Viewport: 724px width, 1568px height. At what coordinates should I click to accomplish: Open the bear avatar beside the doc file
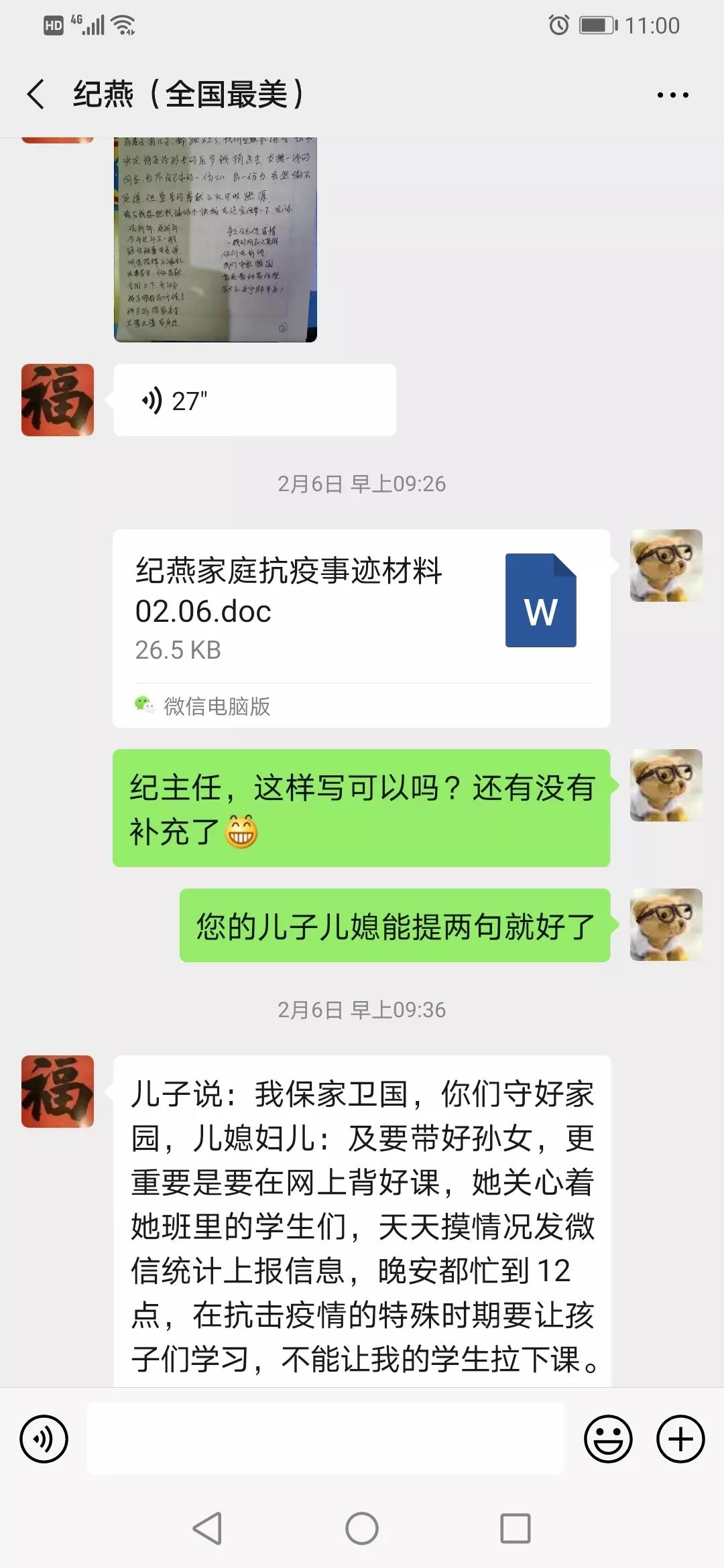666,566
